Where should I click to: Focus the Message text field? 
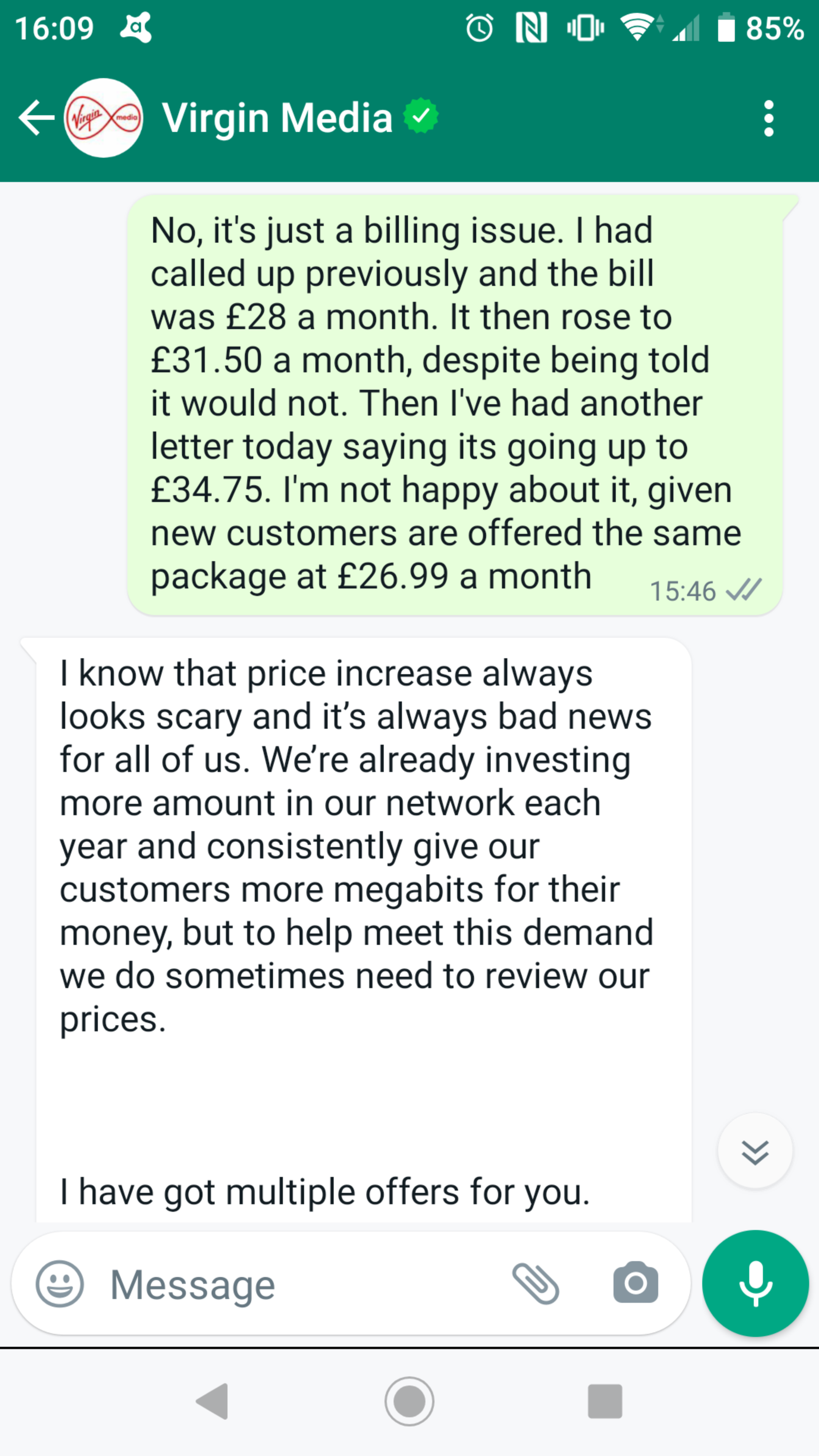(x=294, y=1285)
